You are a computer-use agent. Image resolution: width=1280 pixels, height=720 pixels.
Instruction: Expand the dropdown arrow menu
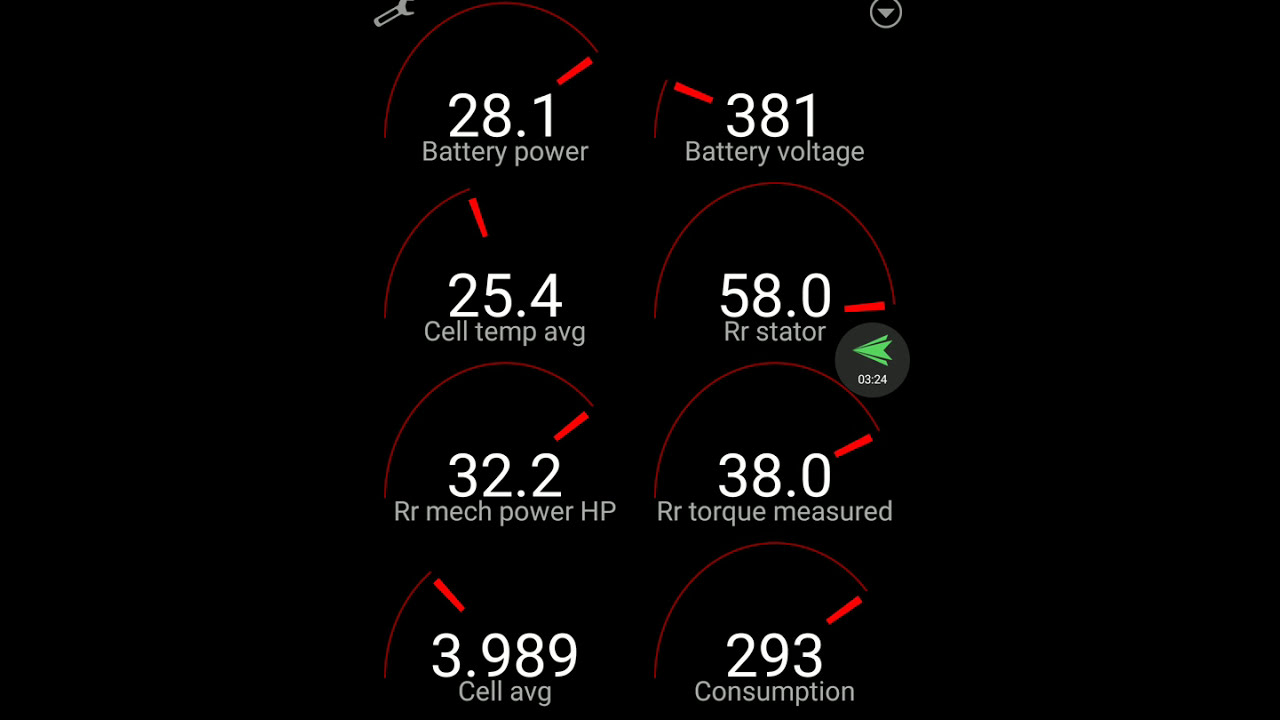tap(886, 13)
